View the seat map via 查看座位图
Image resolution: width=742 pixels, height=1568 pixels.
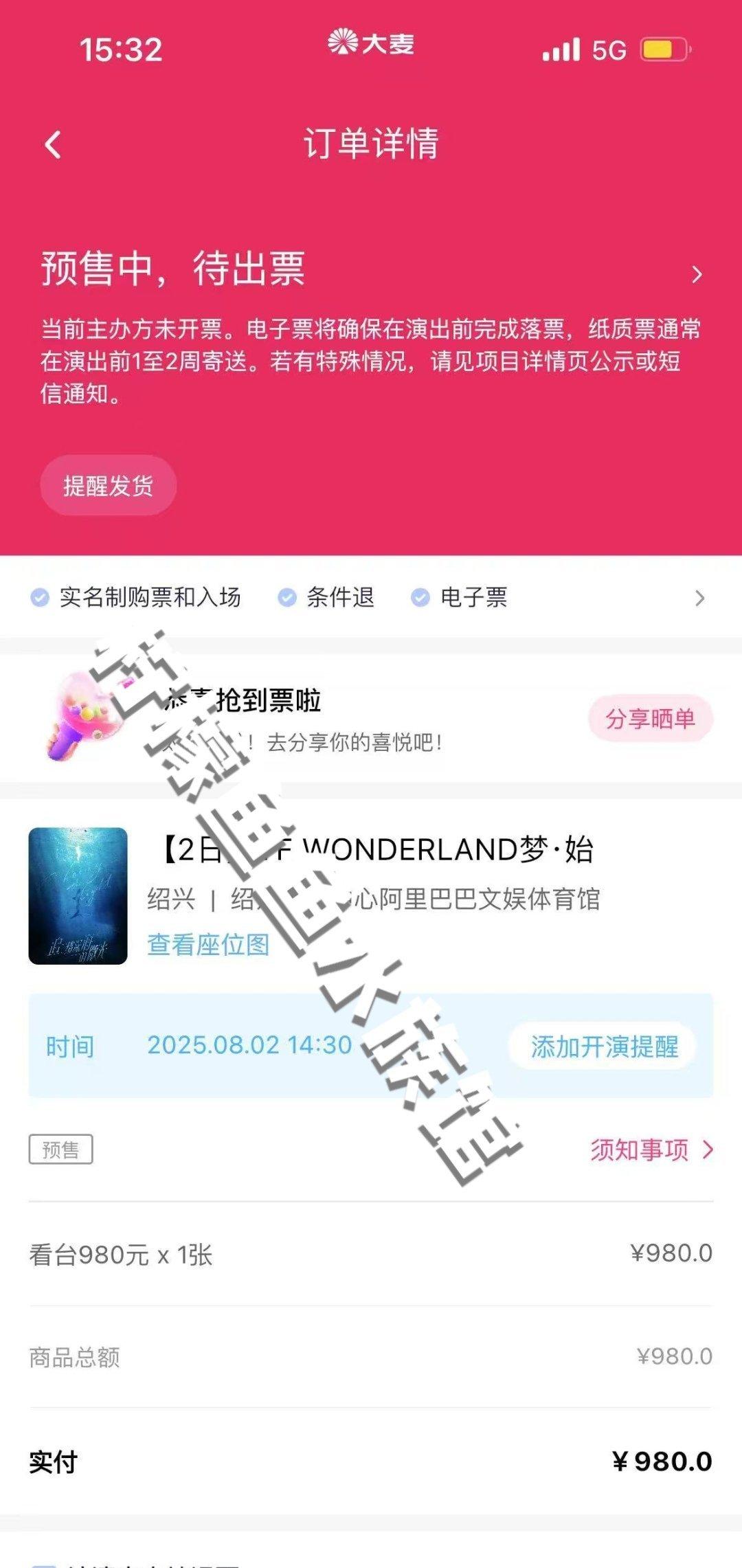(208, 945)
